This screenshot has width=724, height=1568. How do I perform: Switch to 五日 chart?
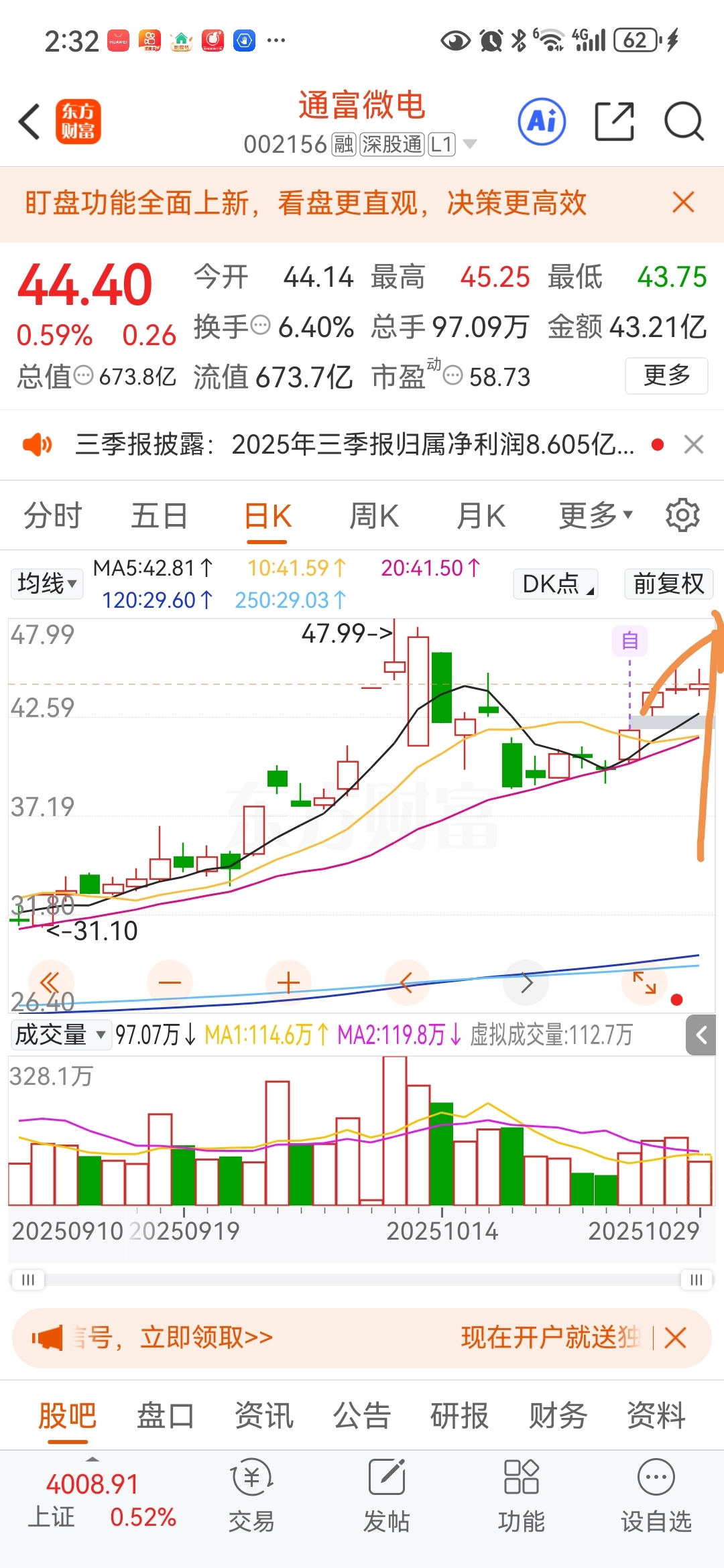coord(159,516)
